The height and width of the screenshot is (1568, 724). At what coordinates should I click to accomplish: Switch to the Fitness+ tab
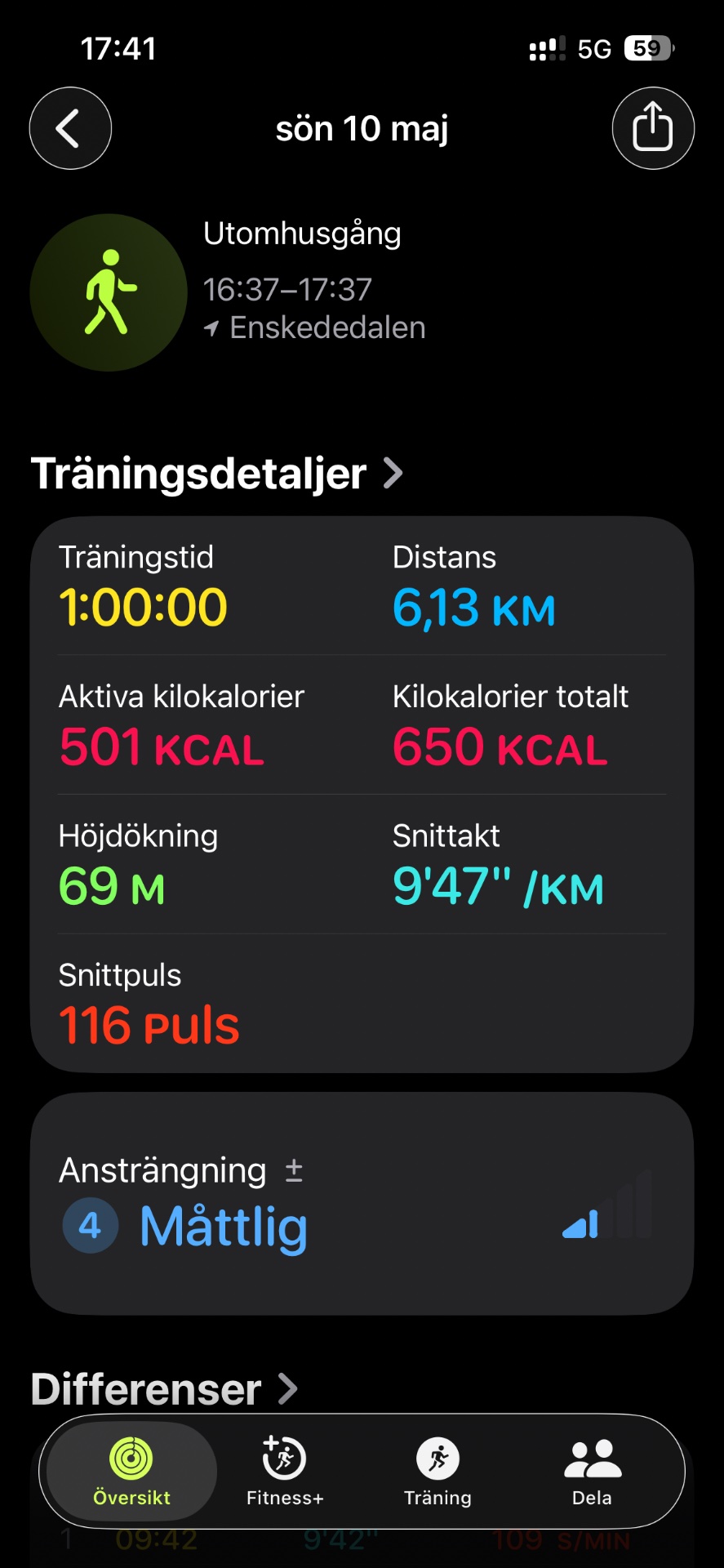pyautogui.click(x=285, y=1472)
